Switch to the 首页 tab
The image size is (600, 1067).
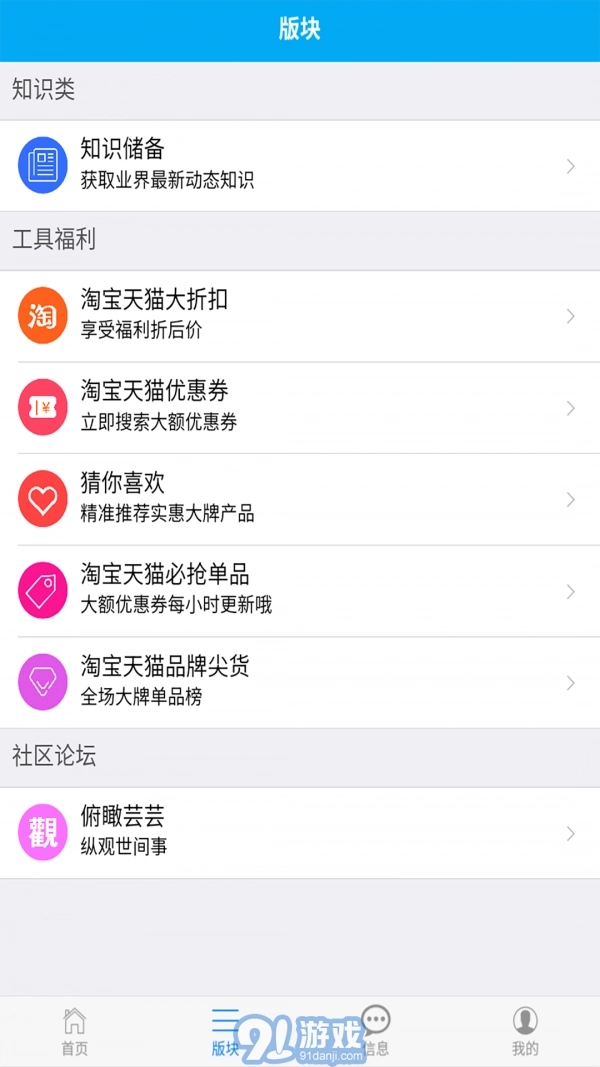coord(75,1032)
